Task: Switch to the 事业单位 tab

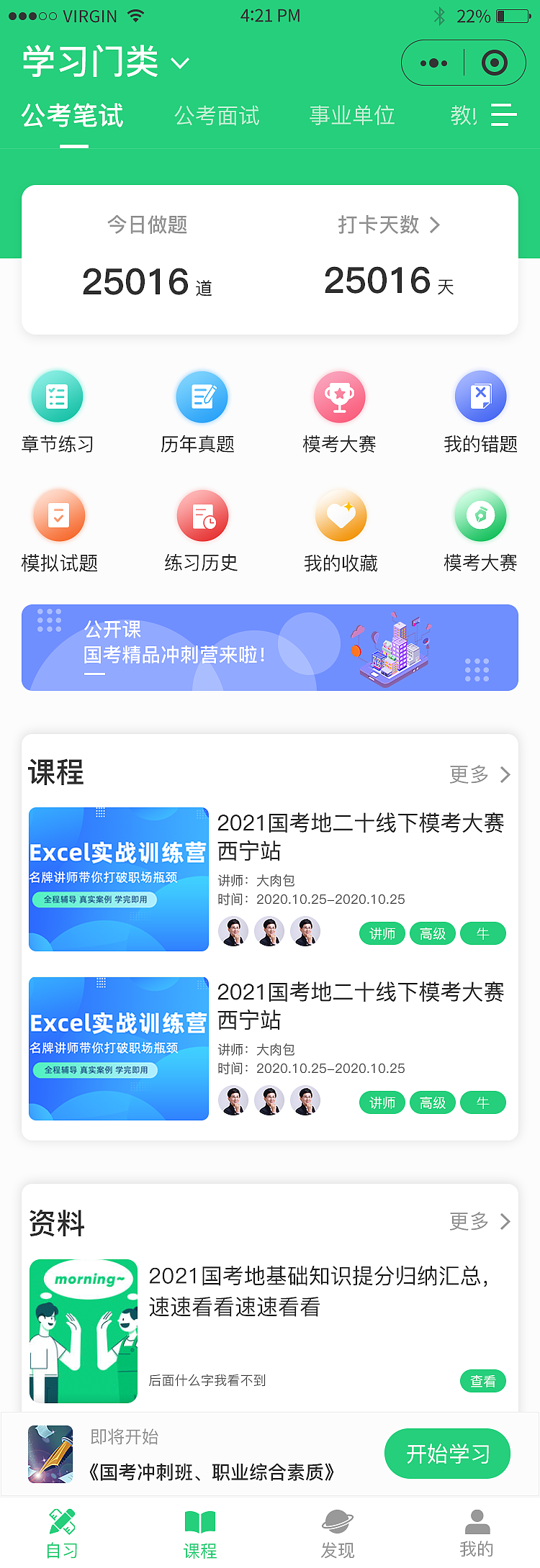Action: (351, 116)
